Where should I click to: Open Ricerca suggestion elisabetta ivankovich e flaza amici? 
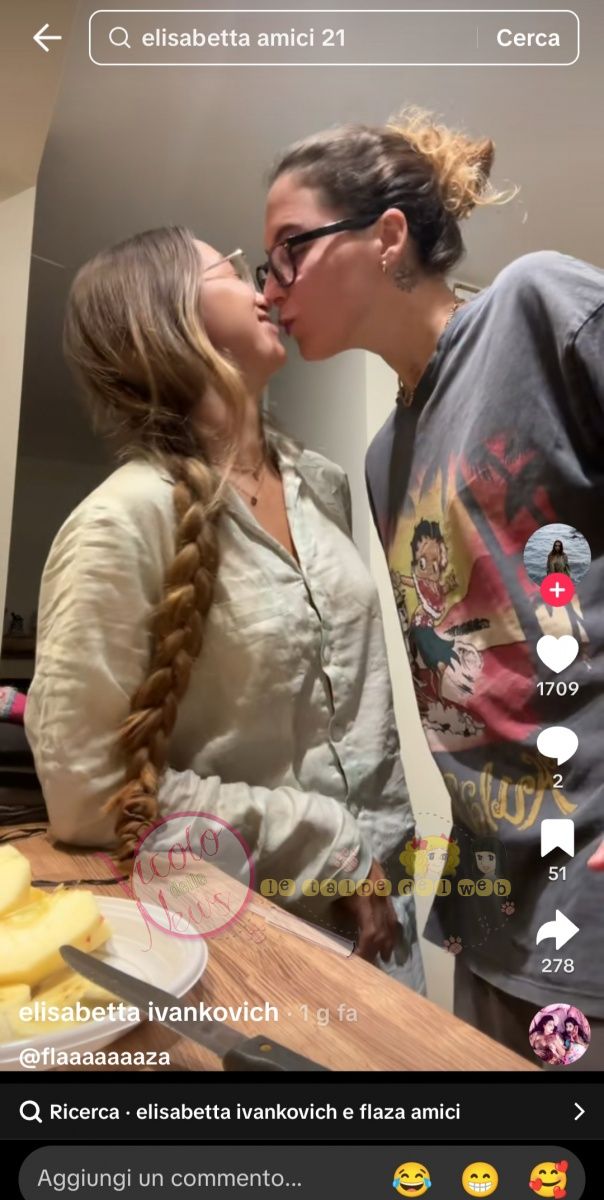[300, 1111]
